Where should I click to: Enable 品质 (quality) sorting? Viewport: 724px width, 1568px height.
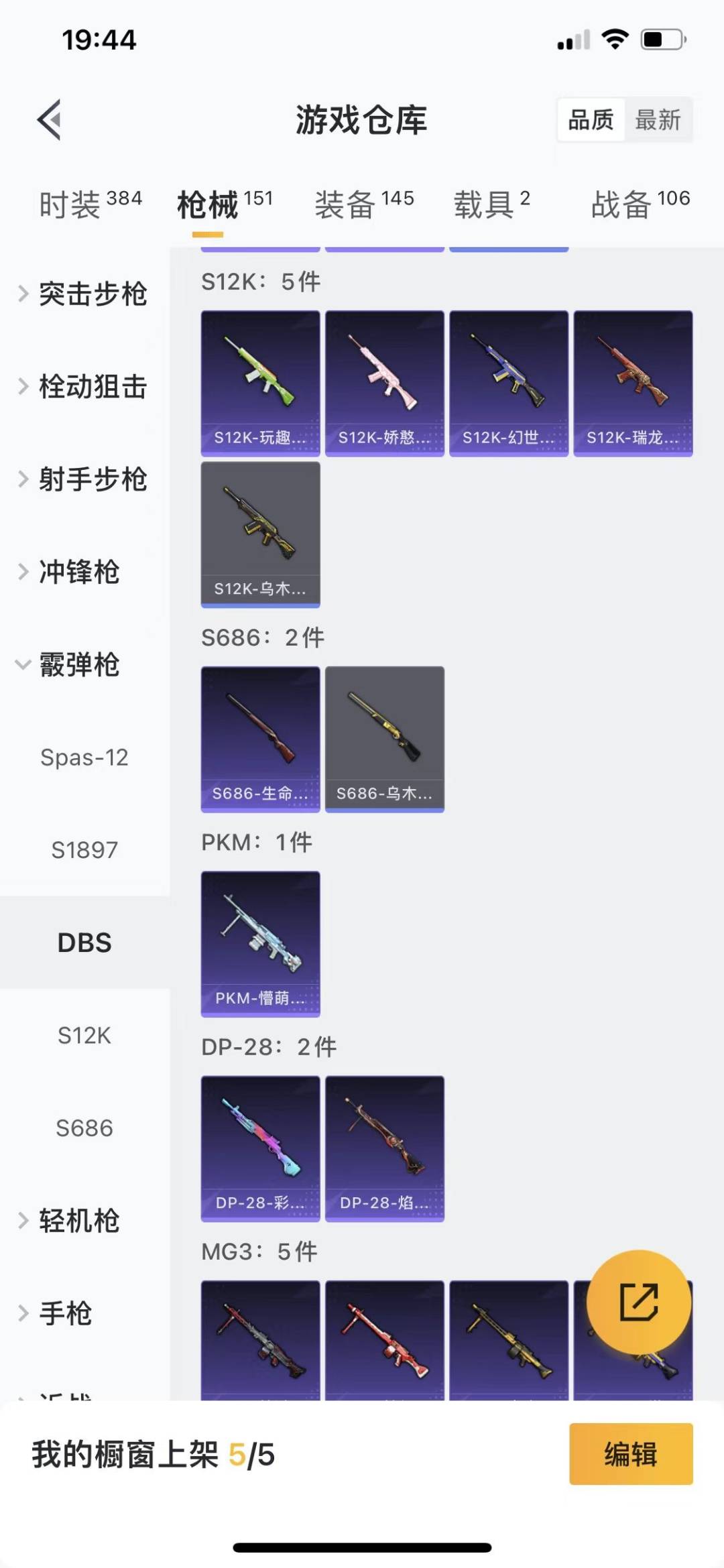[590, 119]
